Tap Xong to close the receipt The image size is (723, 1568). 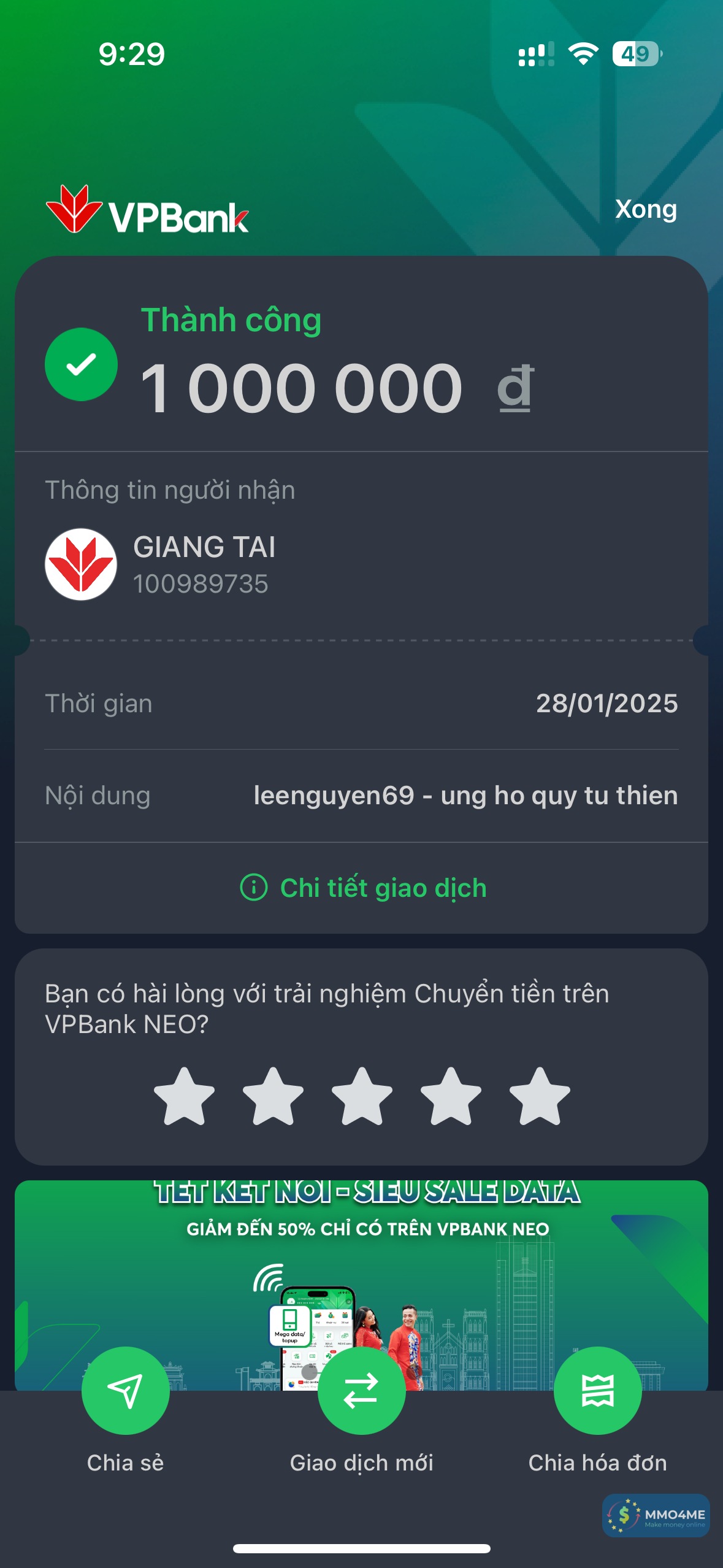tap(645, 210)
